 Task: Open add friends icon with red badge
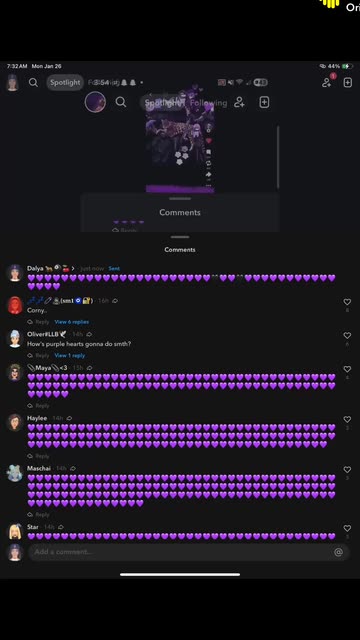click(327, 82)
